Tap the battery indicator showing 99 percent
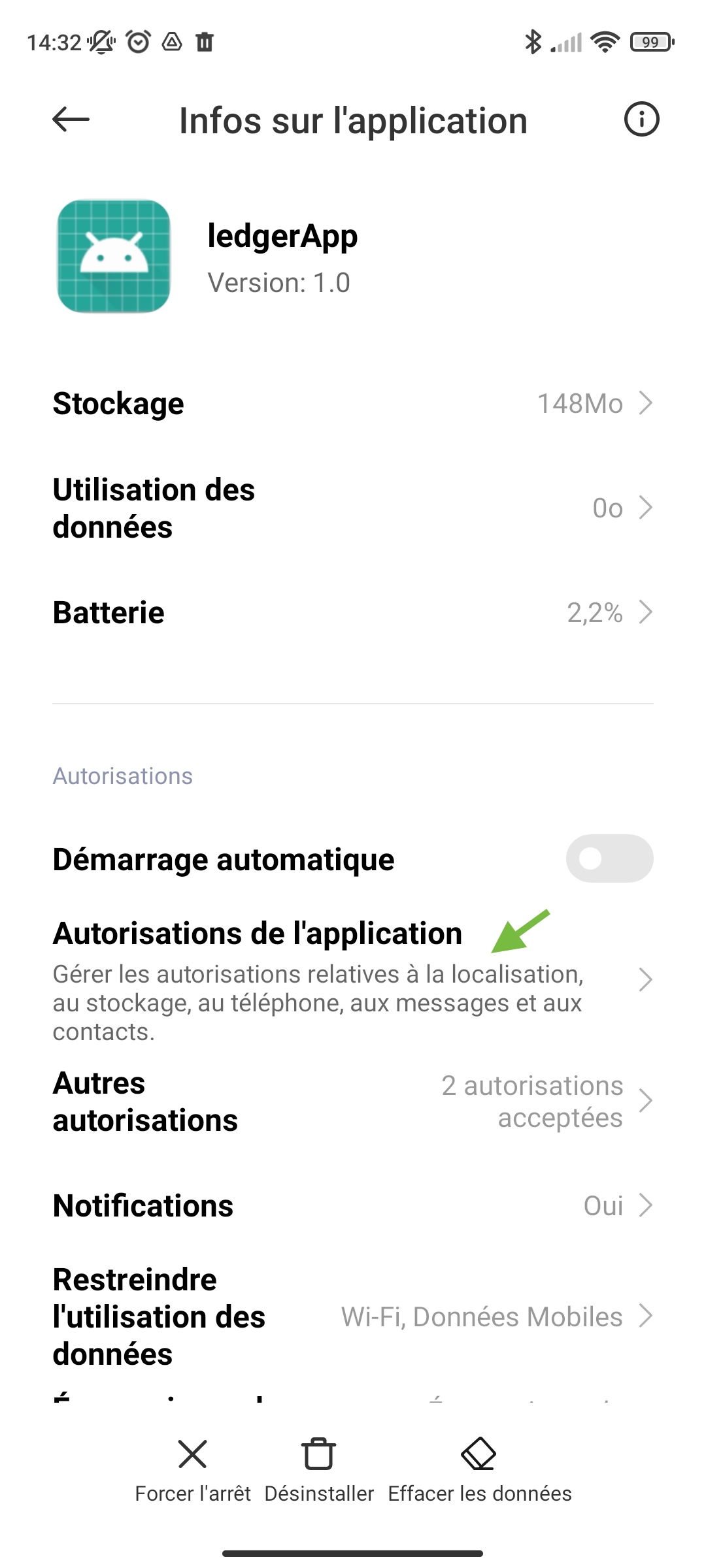This screenshot has height=1568, width=706. click(x=650, y=42)
